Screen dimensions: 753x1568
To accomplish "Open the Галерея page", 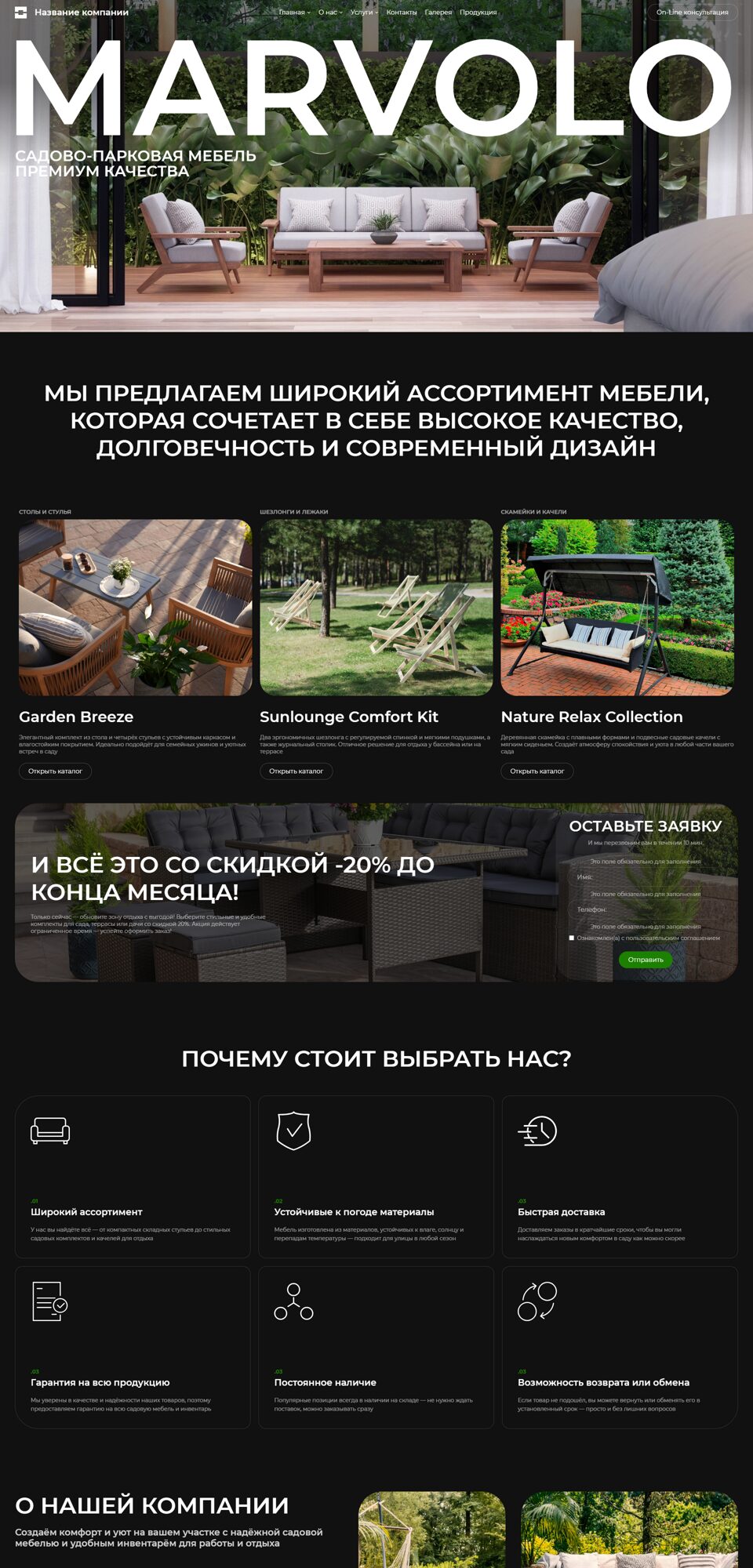I will click(x=438, y=13).
